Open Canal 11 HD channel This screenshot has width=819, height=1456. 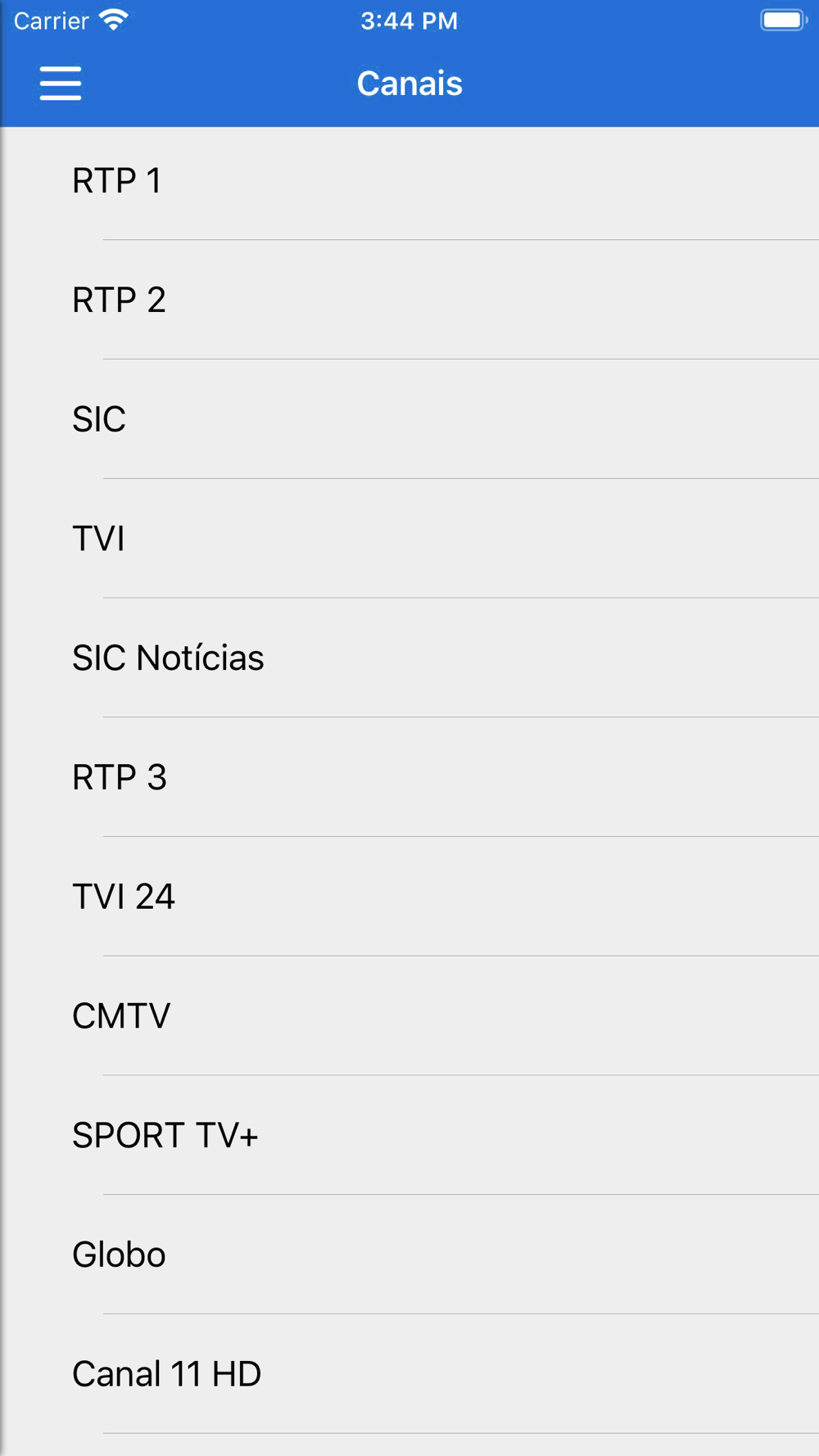click(409, 1374)
